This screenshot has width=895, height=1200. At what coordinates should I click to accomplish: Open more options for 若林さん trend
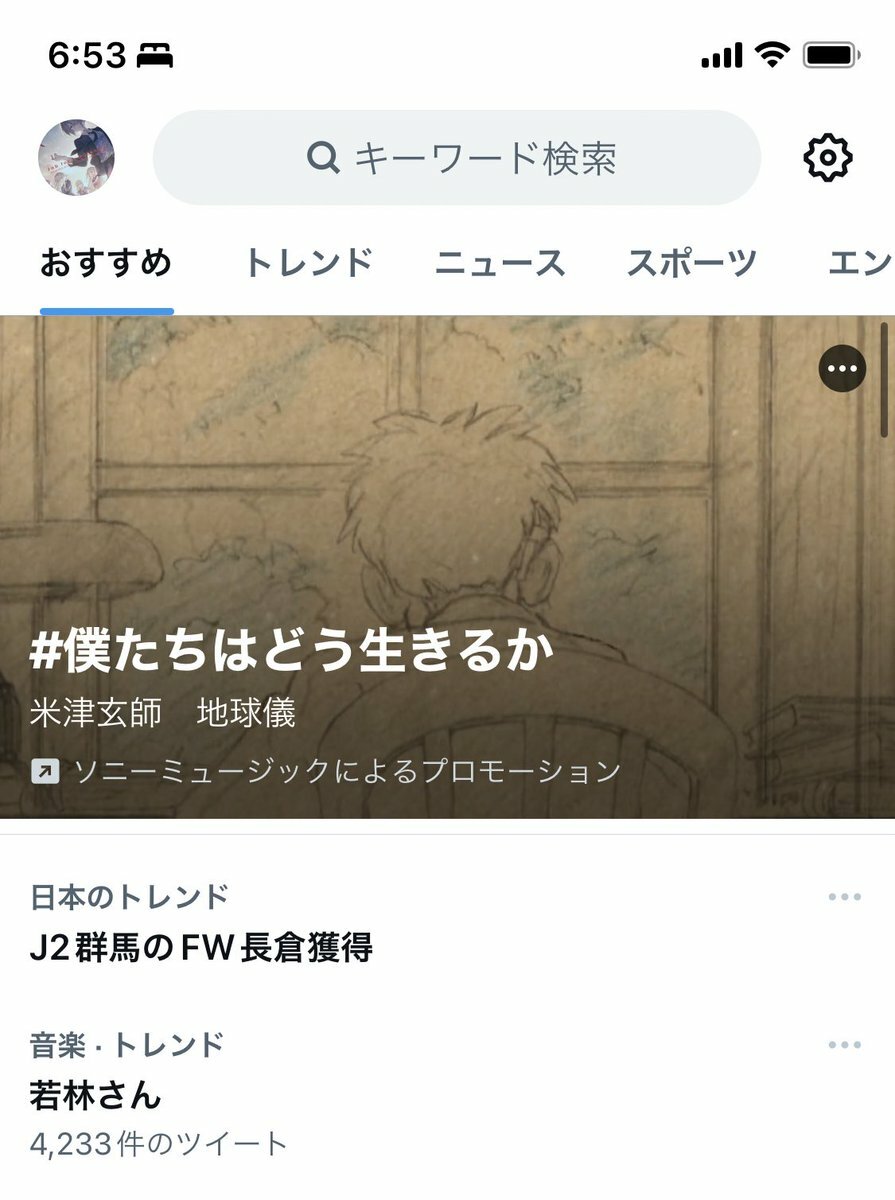(x=844, y=1046)
